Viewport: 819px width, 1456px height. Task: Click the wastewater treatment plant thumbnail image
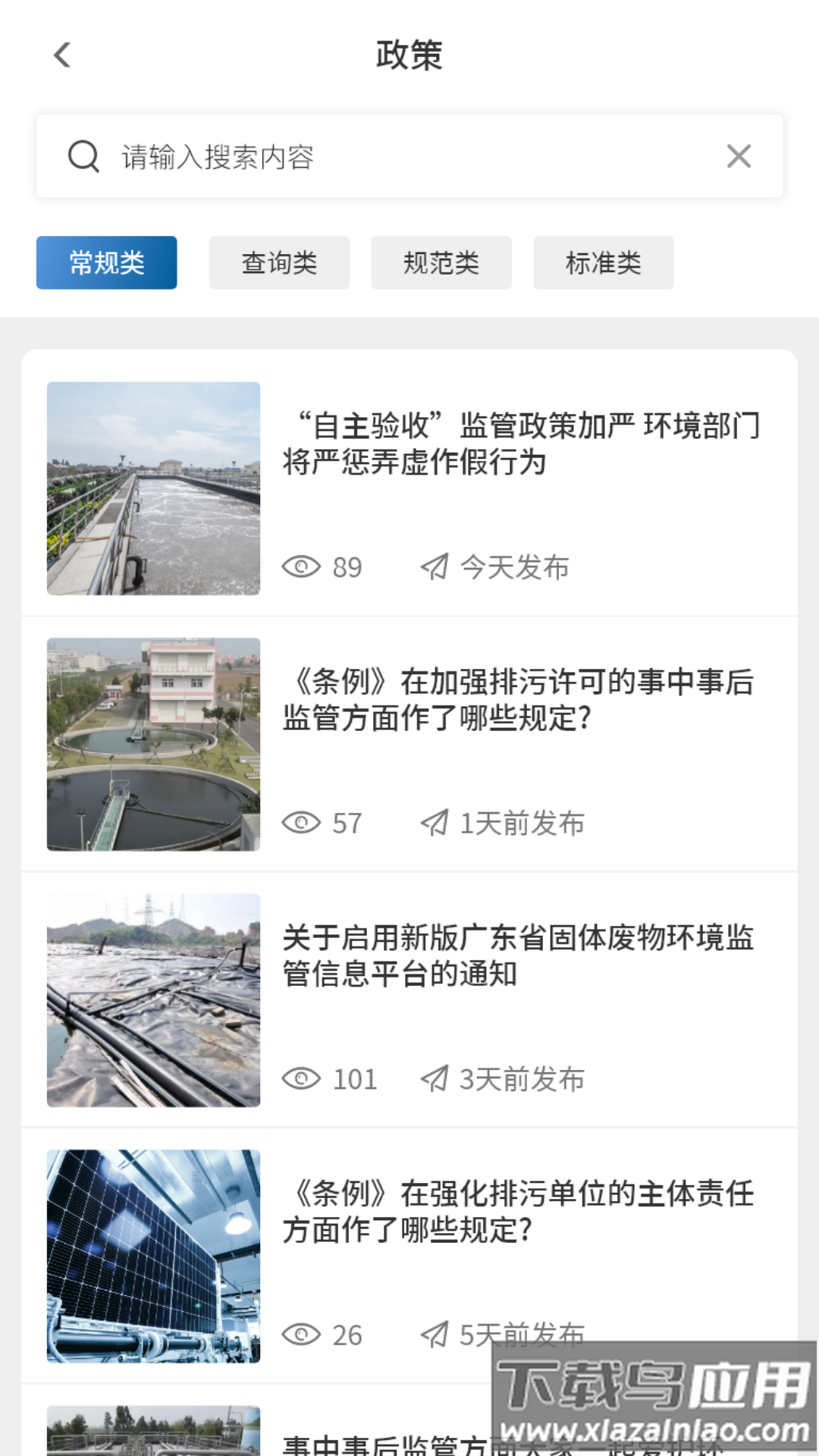pos(153,489)
